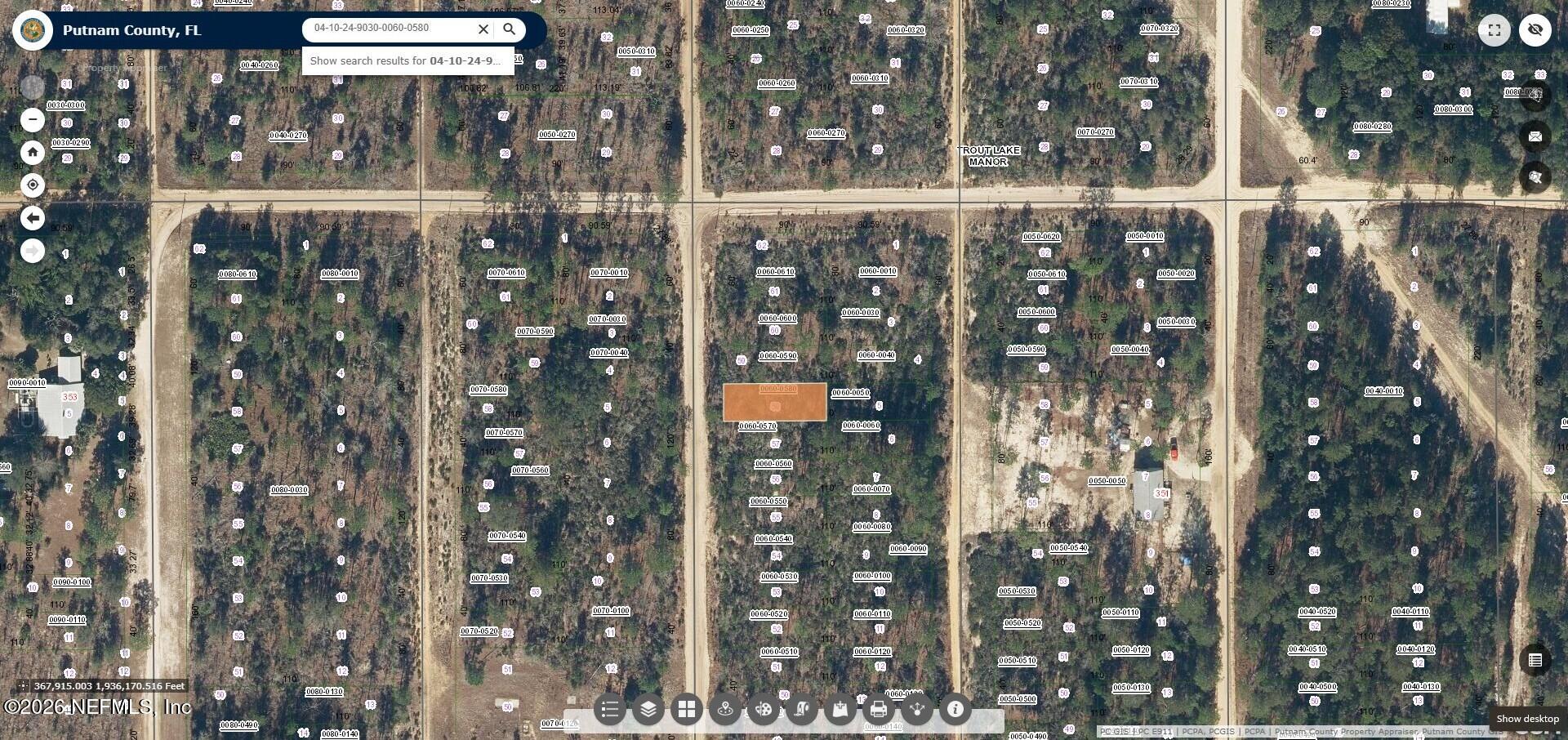Open the legend list tool
This screenshot has width=1568, height=740.
610,709
